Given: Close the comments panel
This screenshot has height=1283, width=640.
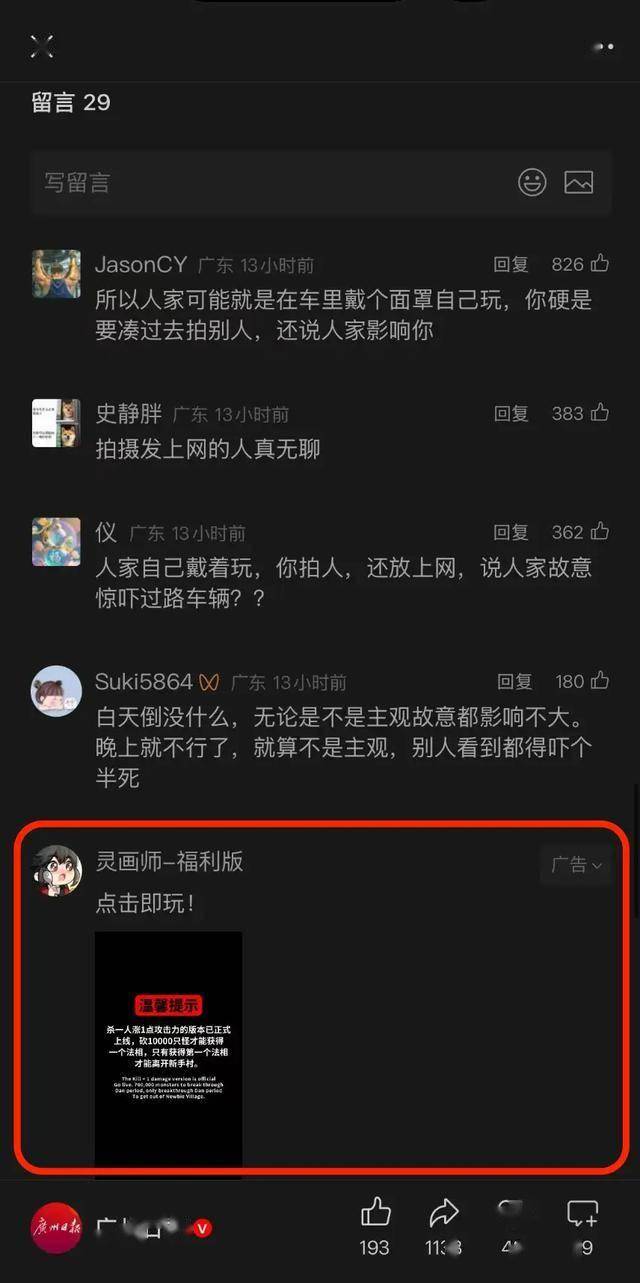Looking at the screenshot, I should click(x=42, y=46).
